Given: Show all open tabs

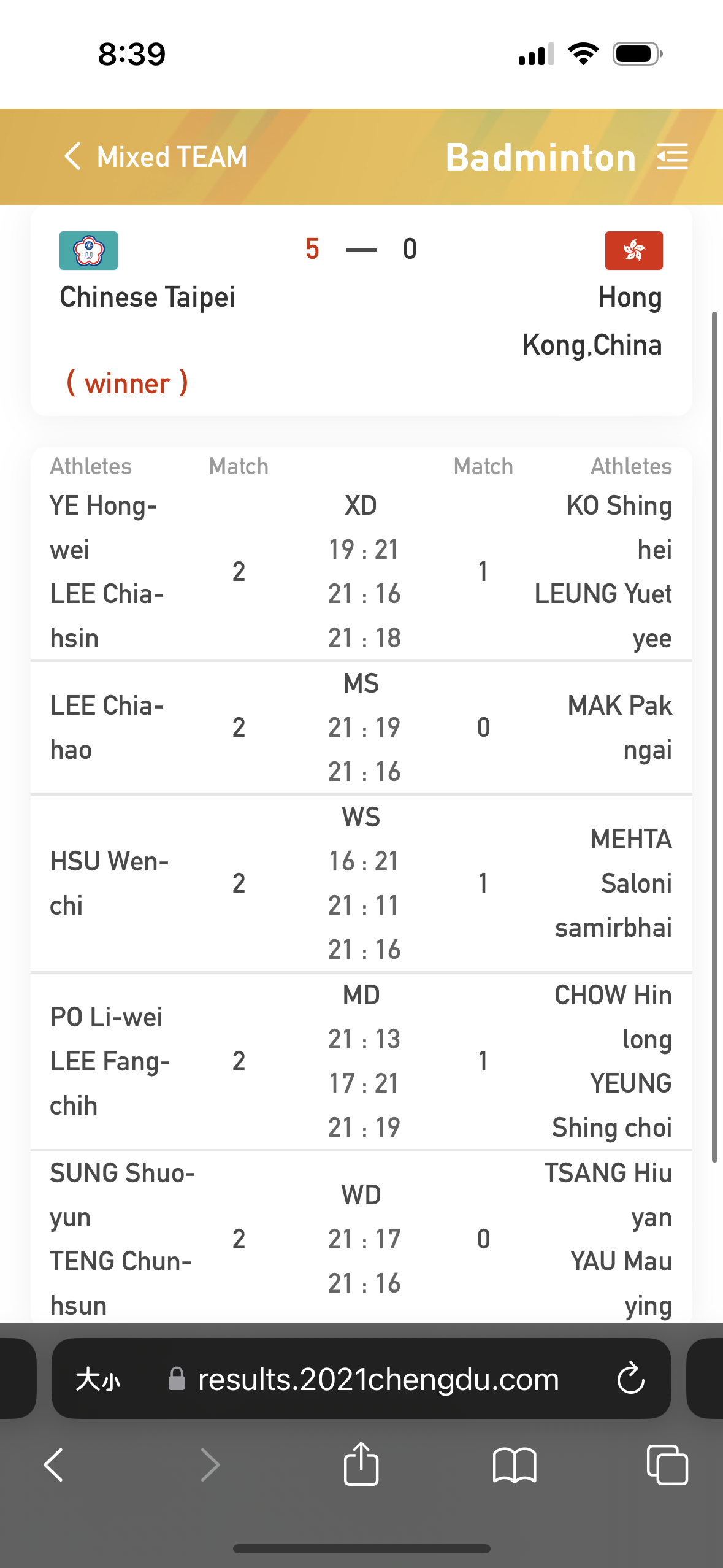Looking at the screenshot, I should [667, 1465].
